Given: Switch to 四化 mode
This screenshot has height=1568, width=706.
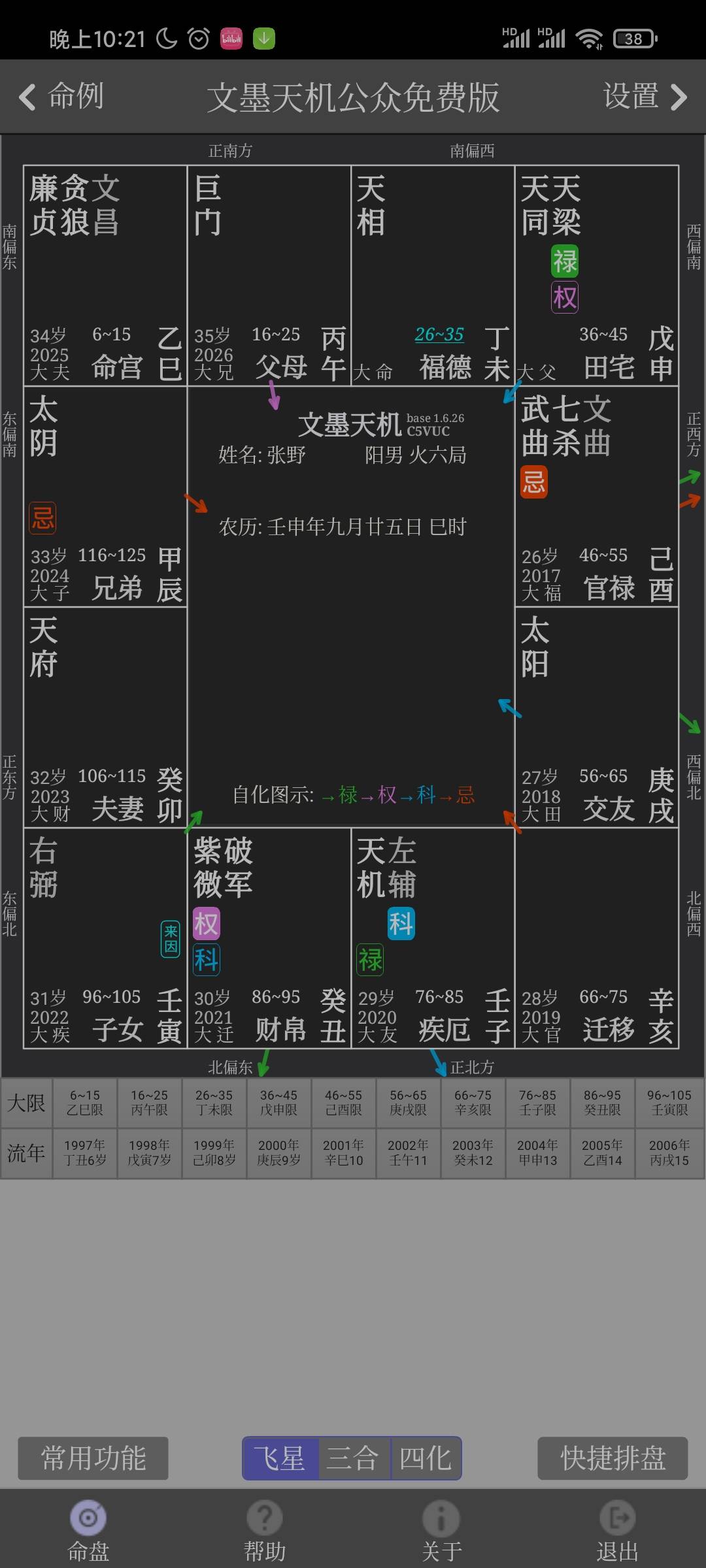Looking at the screenshot, I should (426, 1458).
